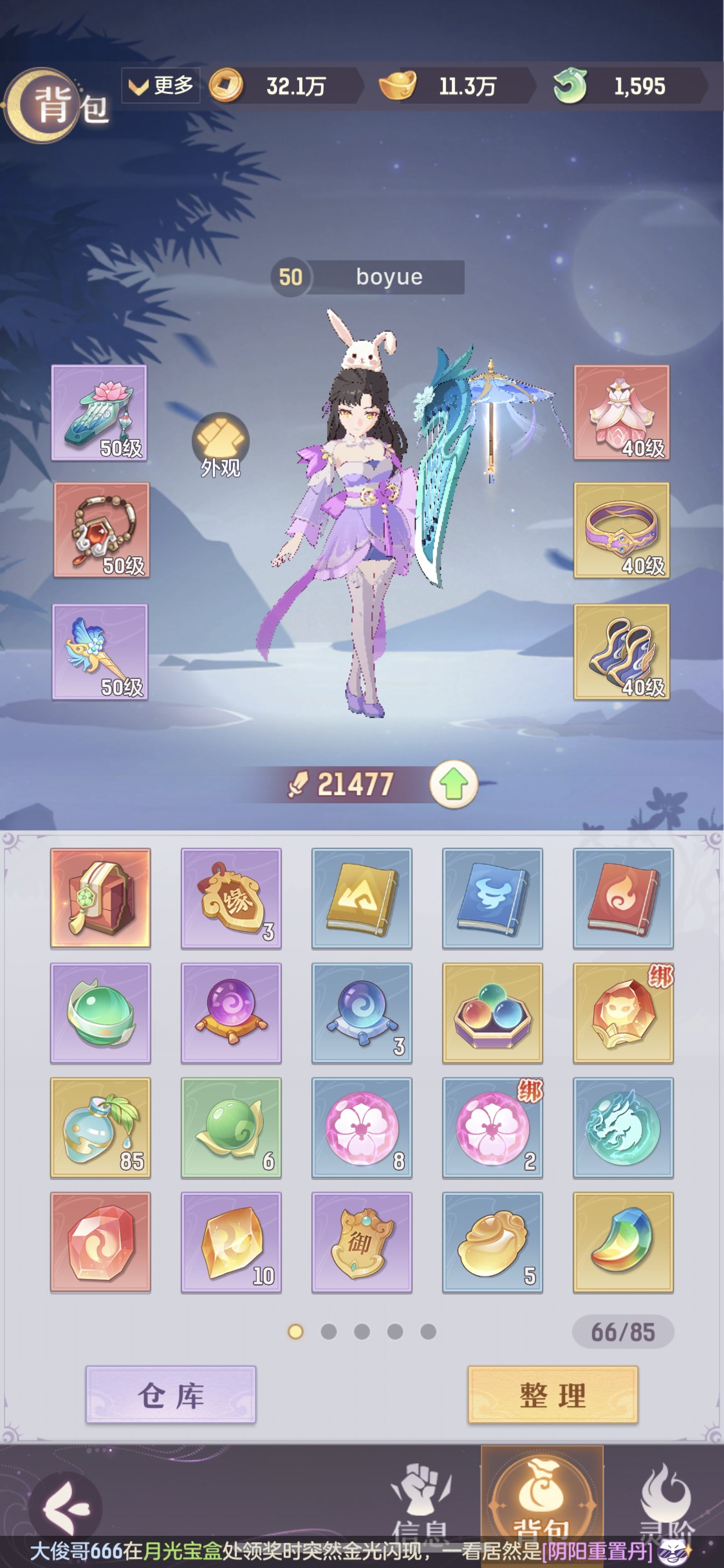
Task: Expand the 更多 currency dropdown
Action: tap(161, 85)
